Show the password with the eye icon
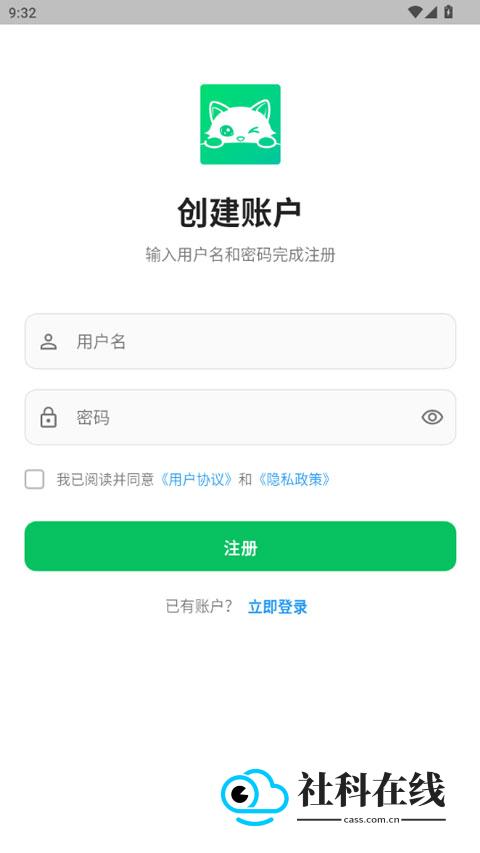Image resolution: width=480 pixels, height=853 pixels. (x=432, y=417)
